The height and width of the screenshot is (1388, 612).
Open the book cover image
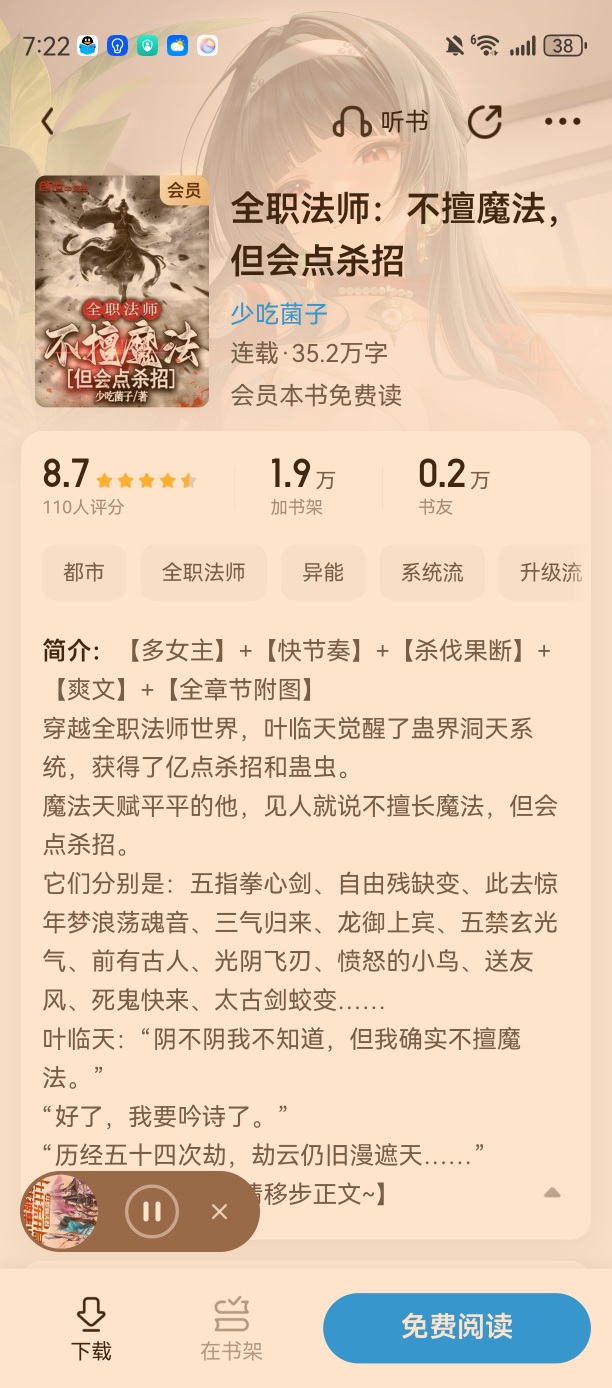pos(122,292)
